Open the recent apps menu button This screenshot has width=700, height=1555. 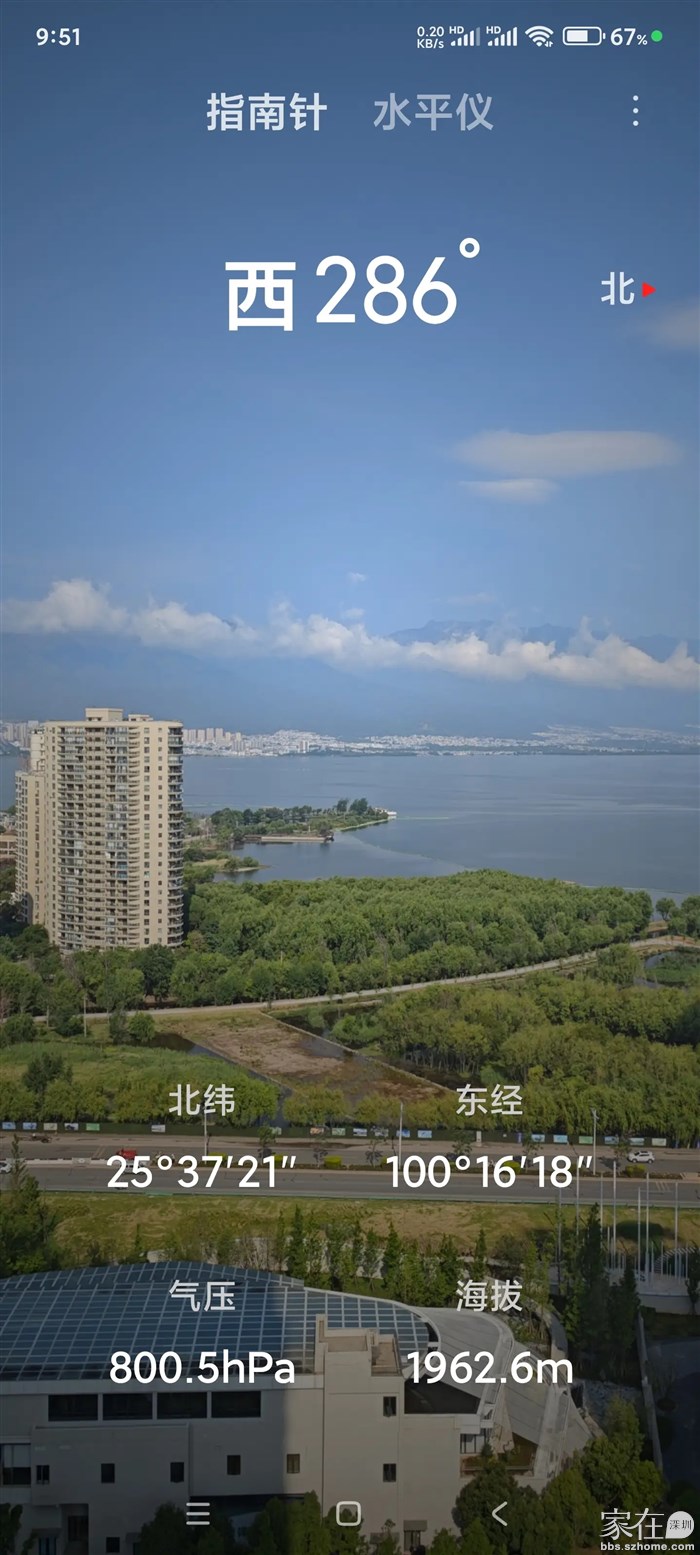(x=198, y=1514)
